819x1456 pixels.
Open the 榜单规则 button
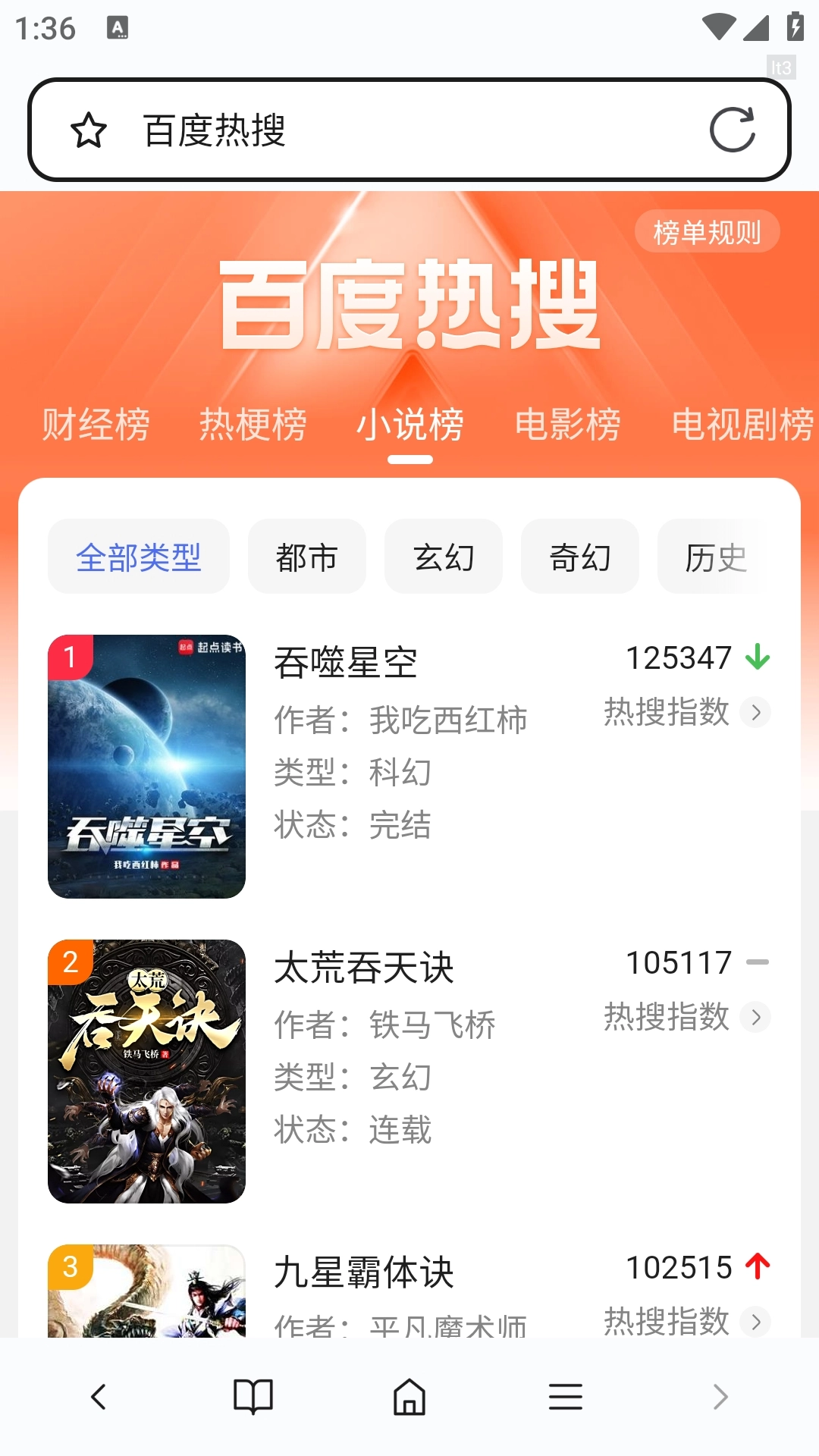coord(707,231)
